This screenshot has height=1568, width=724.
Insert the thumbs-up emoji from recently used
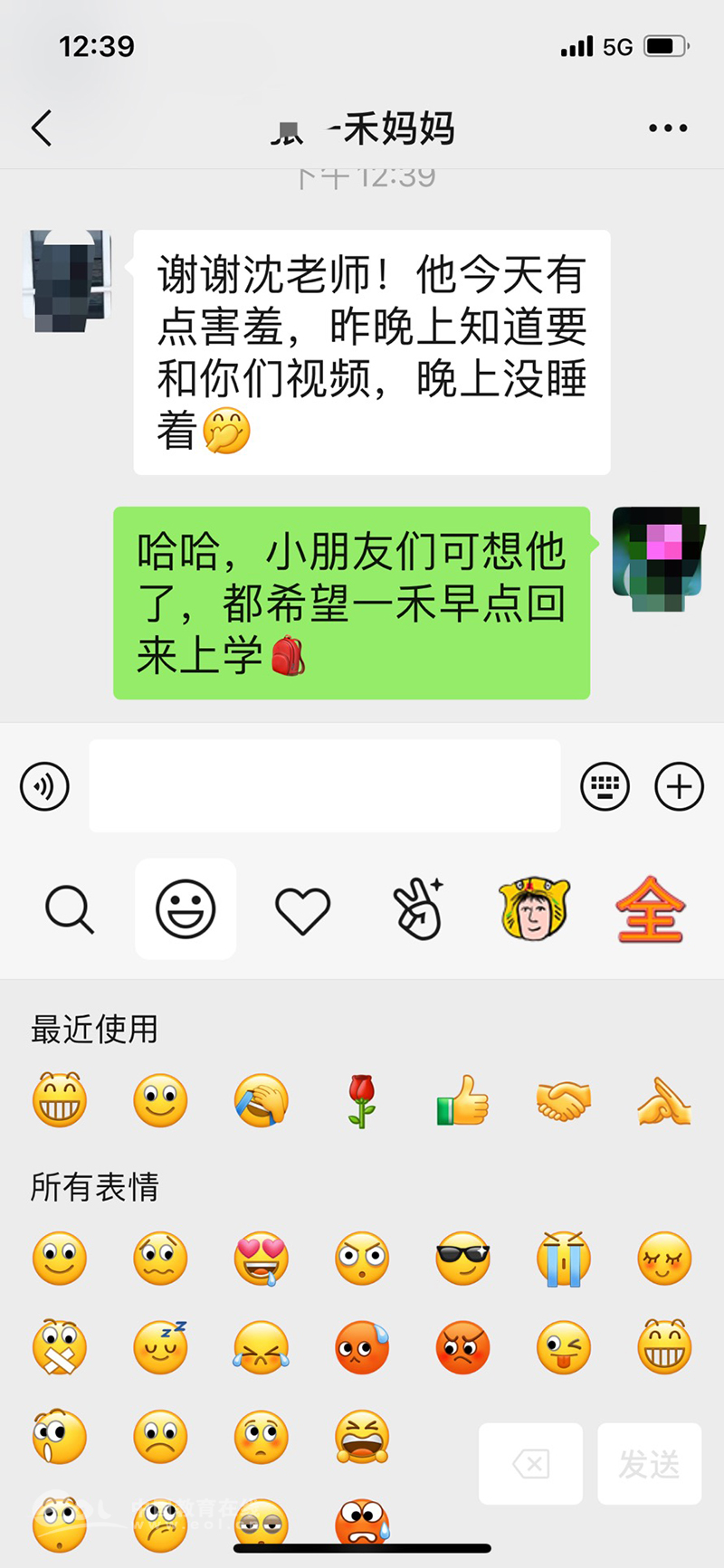pos(462,1101)
